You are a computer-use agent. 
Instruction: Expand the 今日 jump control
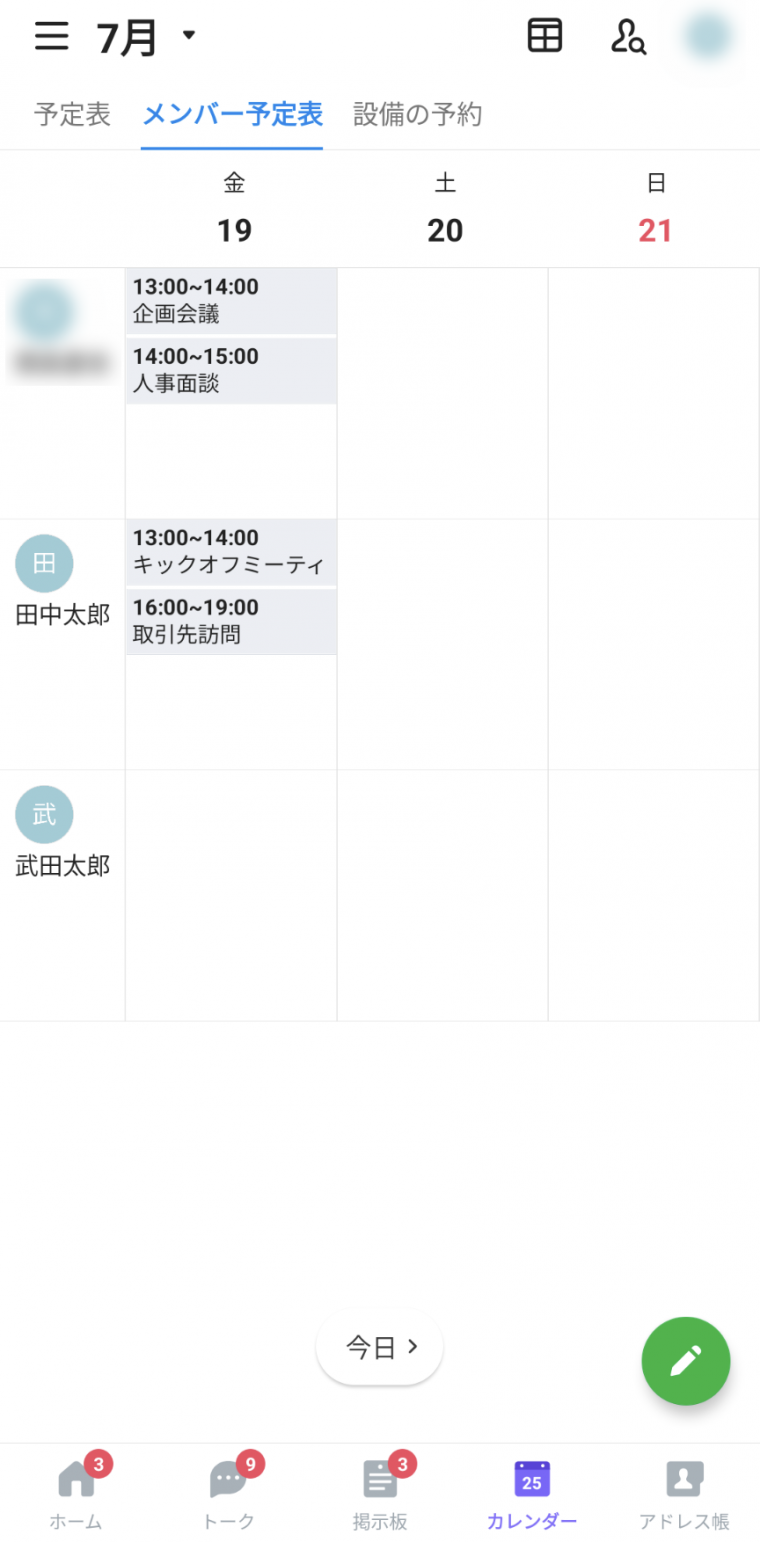click(x=379, y=1347)
